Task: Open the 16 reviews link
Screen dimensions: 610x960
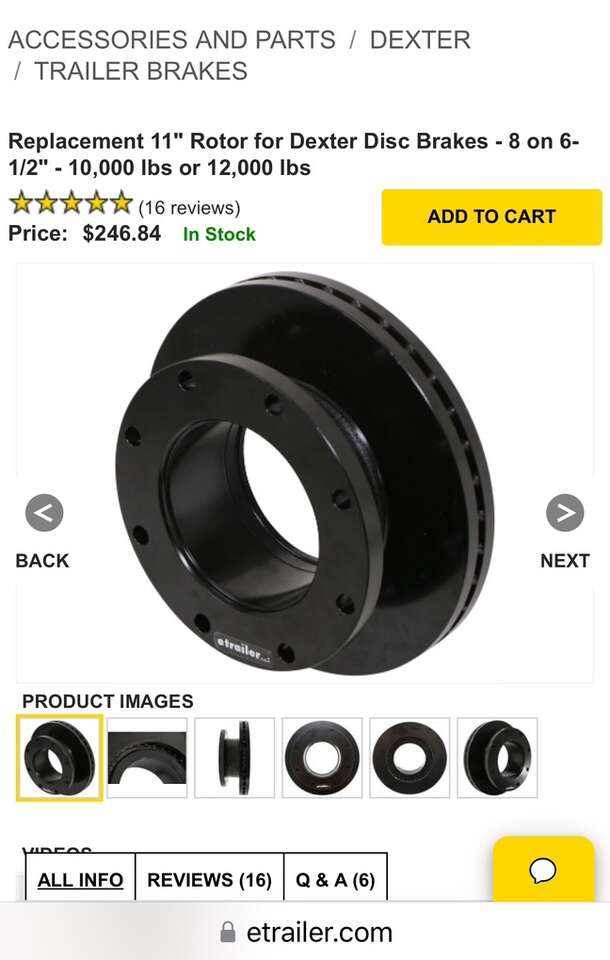Action: pyautogui.click(x=189, y=208)
